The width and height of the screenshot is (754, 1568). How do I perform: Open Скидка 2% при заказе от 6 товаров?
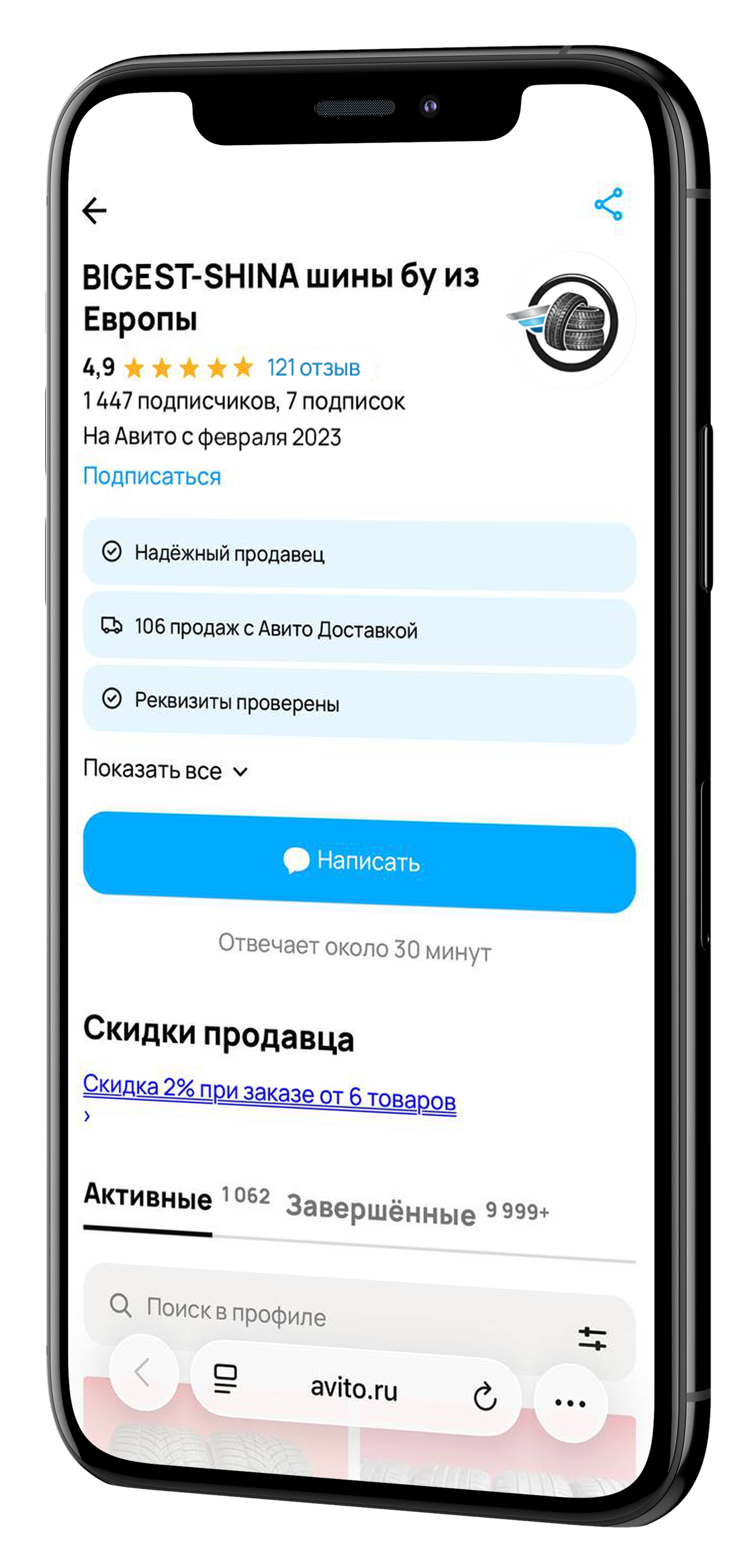click(269, 1095)
